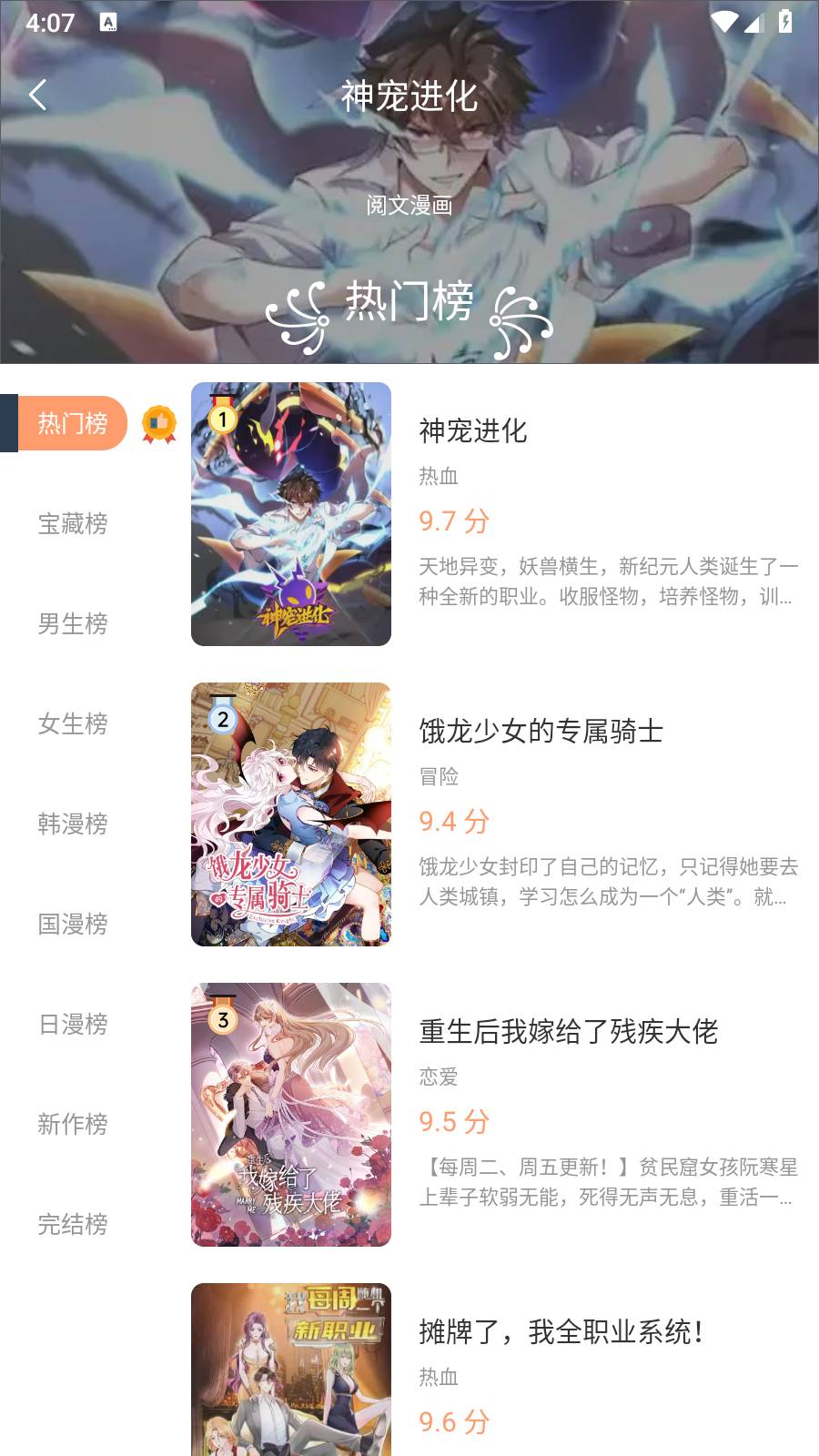Screen dimensions: 819x1456
Task: Tap the 9.7 分 rating of 神宠进化
Action: coord(453,521)
